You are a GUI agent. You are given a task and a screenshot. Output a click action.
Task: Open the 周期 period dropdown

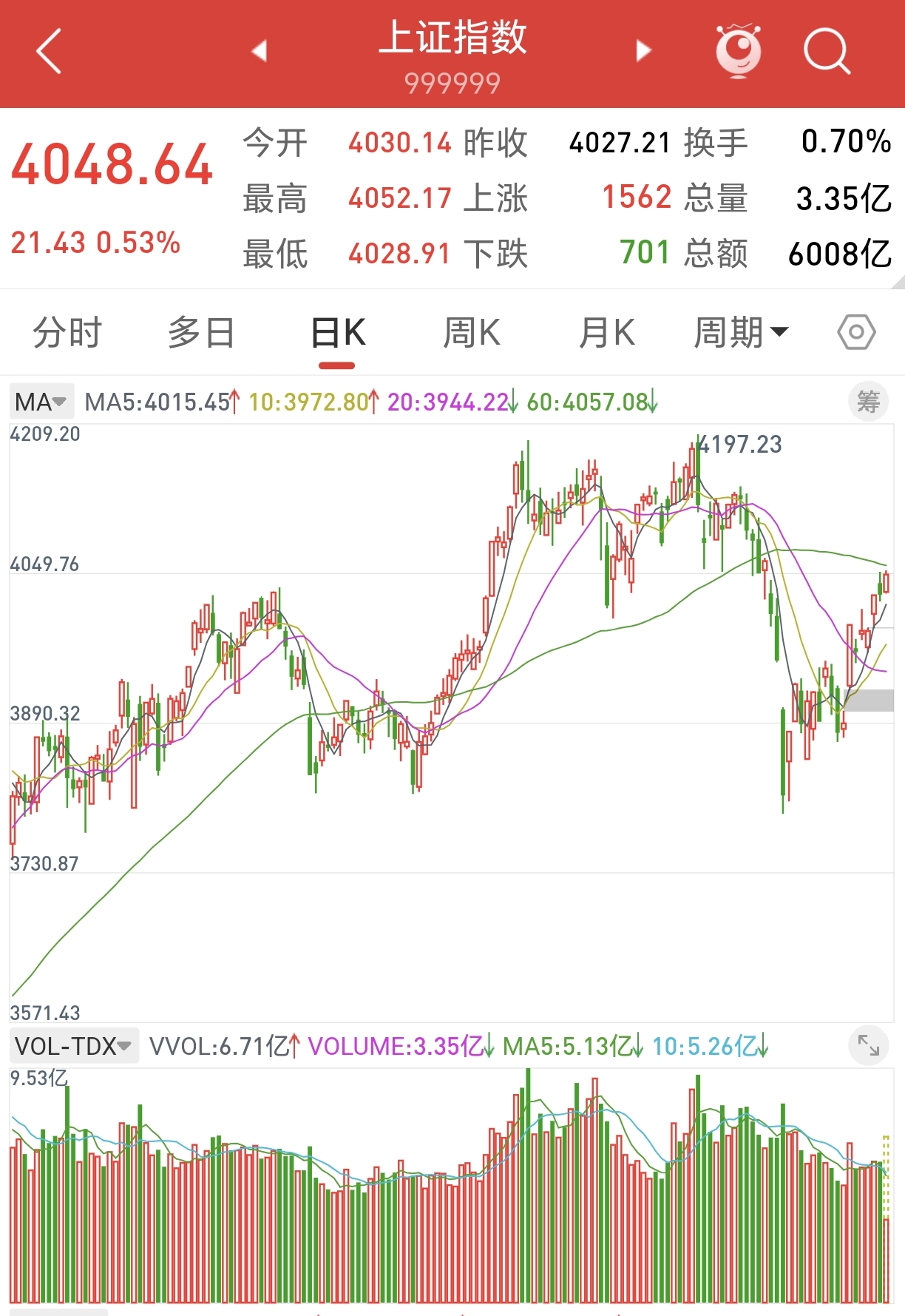coord(740,332)
